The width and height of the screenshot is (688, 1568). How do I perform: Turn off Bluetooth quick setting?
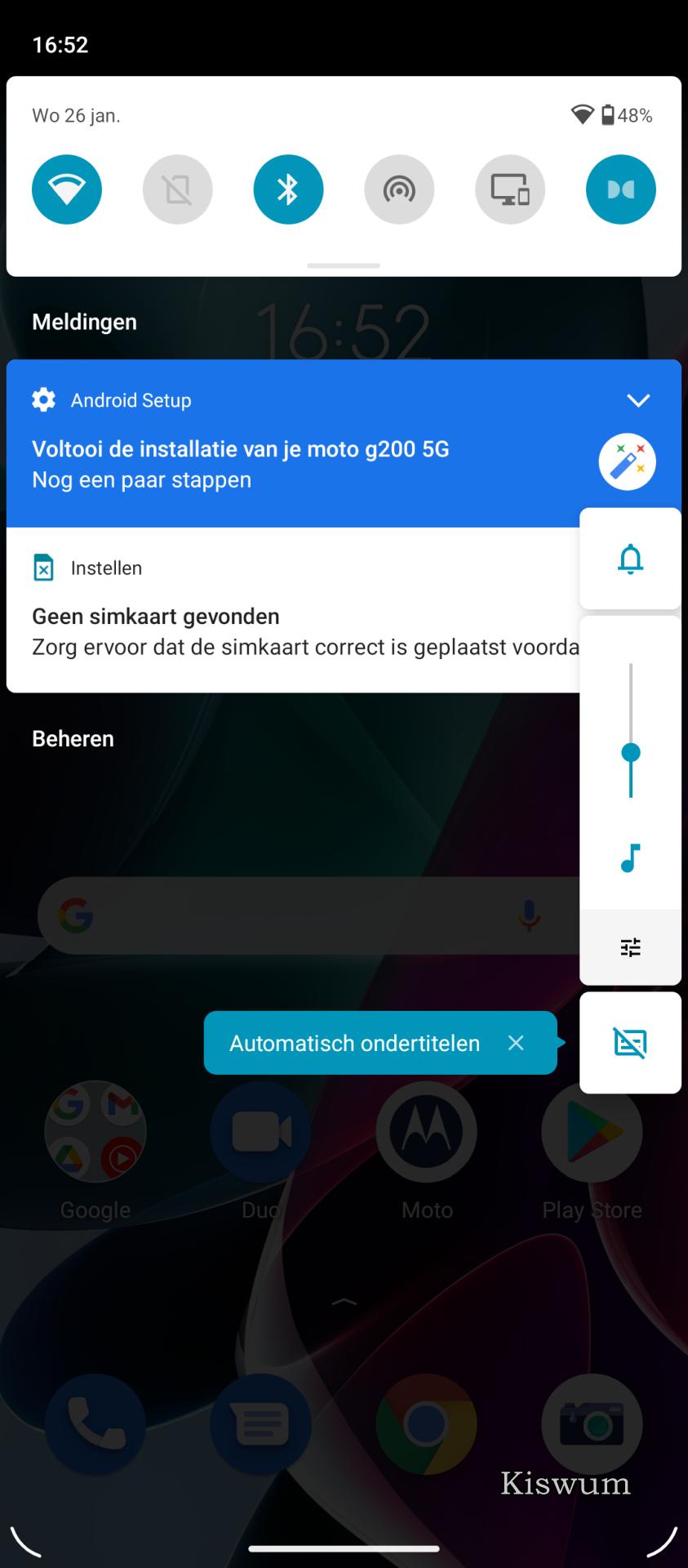pyautogui.click(x=288, y=189)
